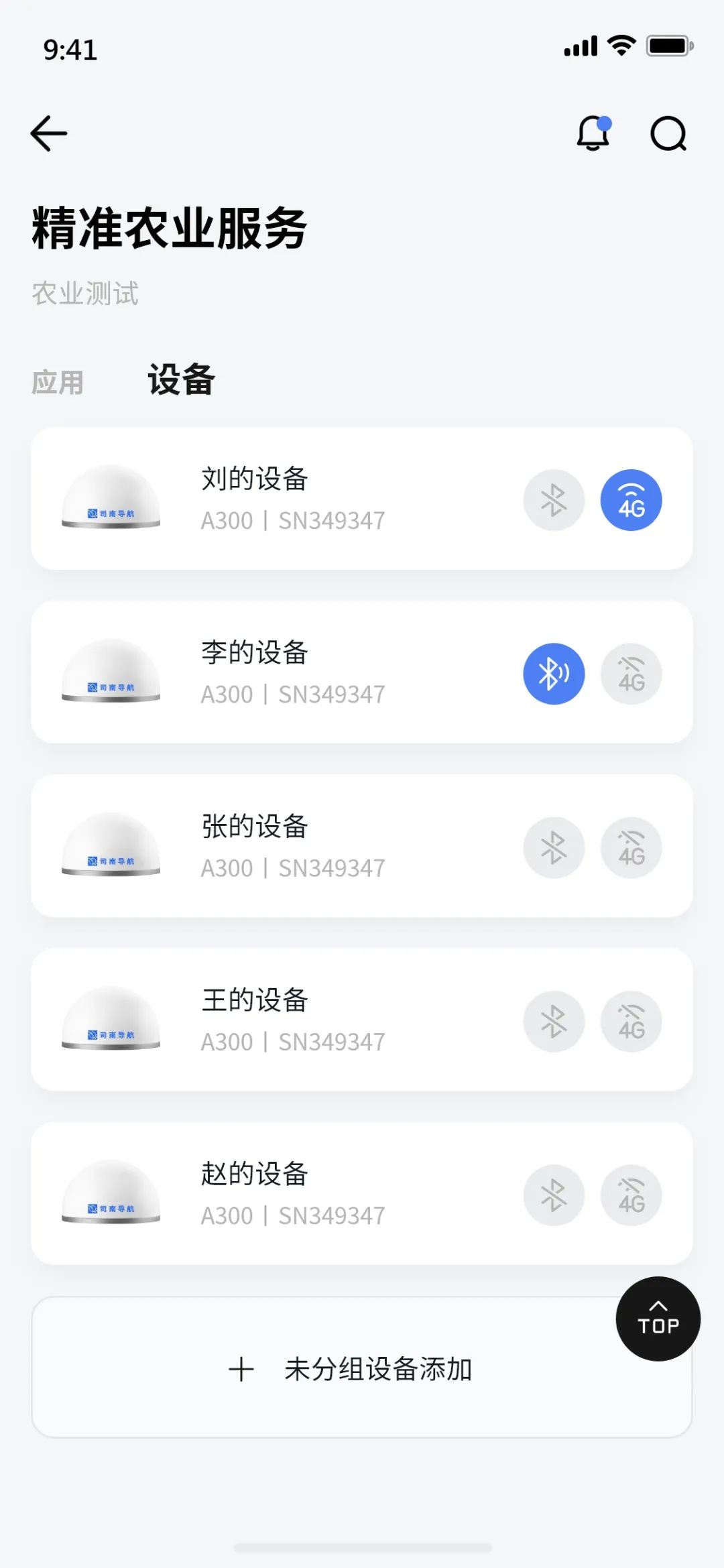Open the notifications bell

click(x=593, y=133)
